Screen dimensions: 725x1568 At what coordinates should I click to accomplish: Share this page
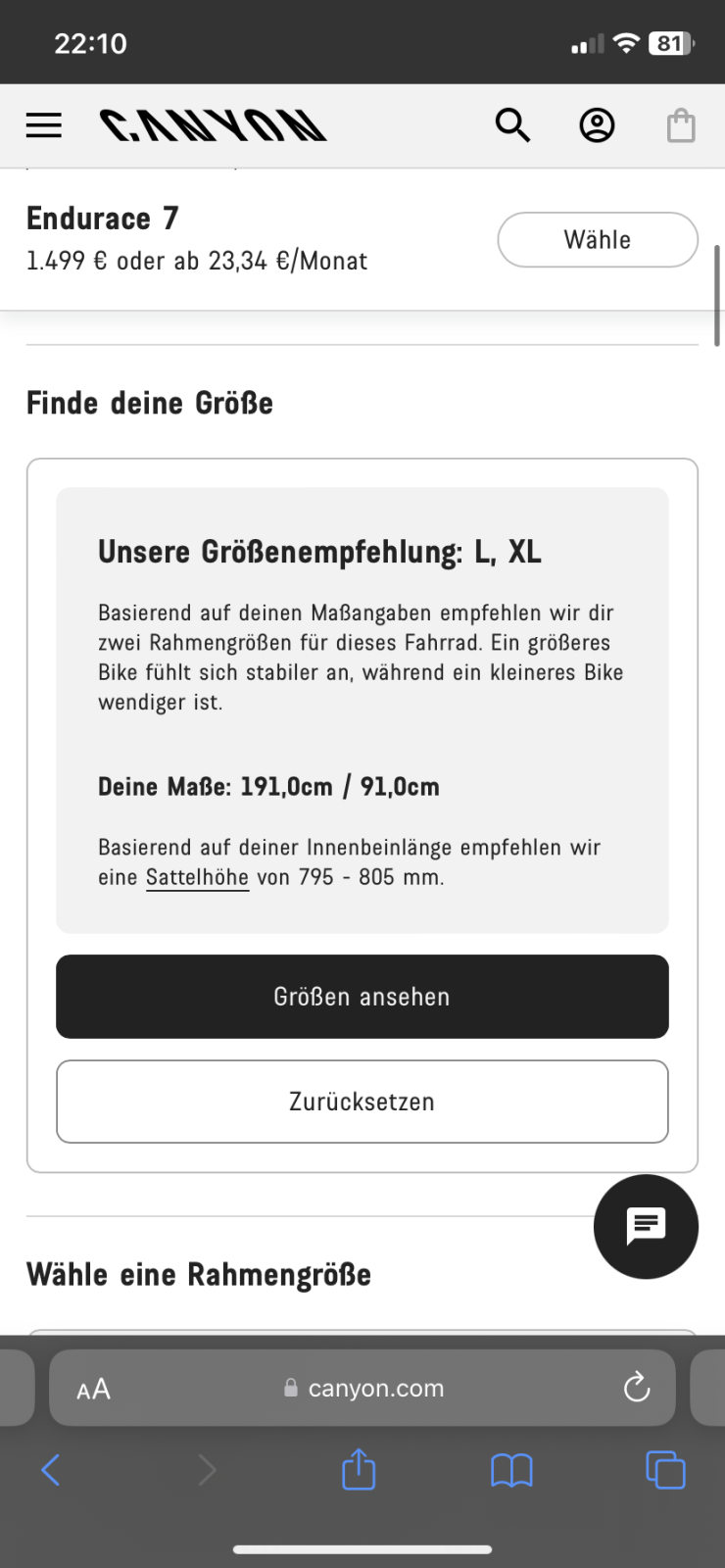[x=359, y=1470]
